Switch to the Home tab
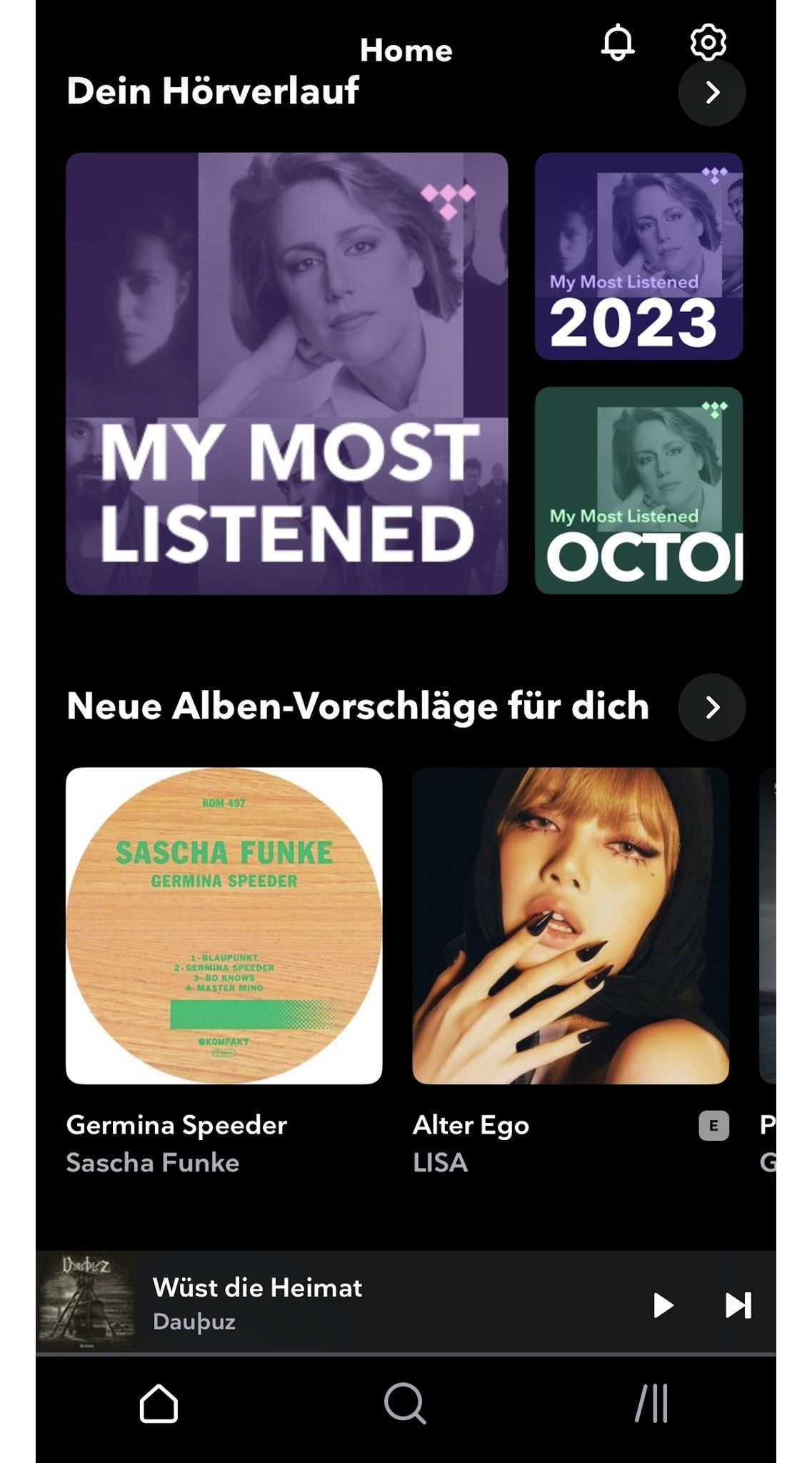 coord(159,1404)
